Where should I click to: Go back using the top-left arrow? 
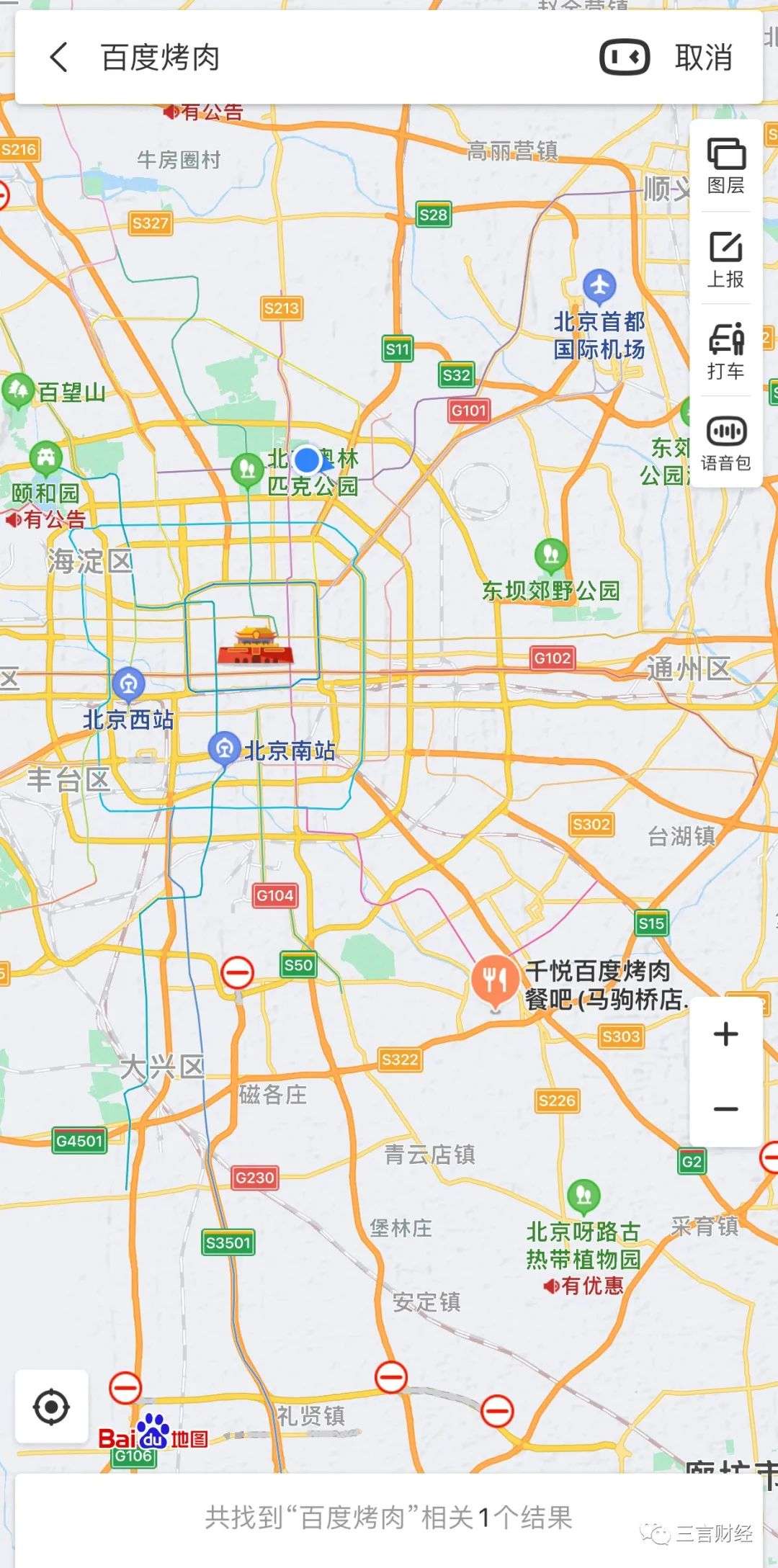pos(59,57)
